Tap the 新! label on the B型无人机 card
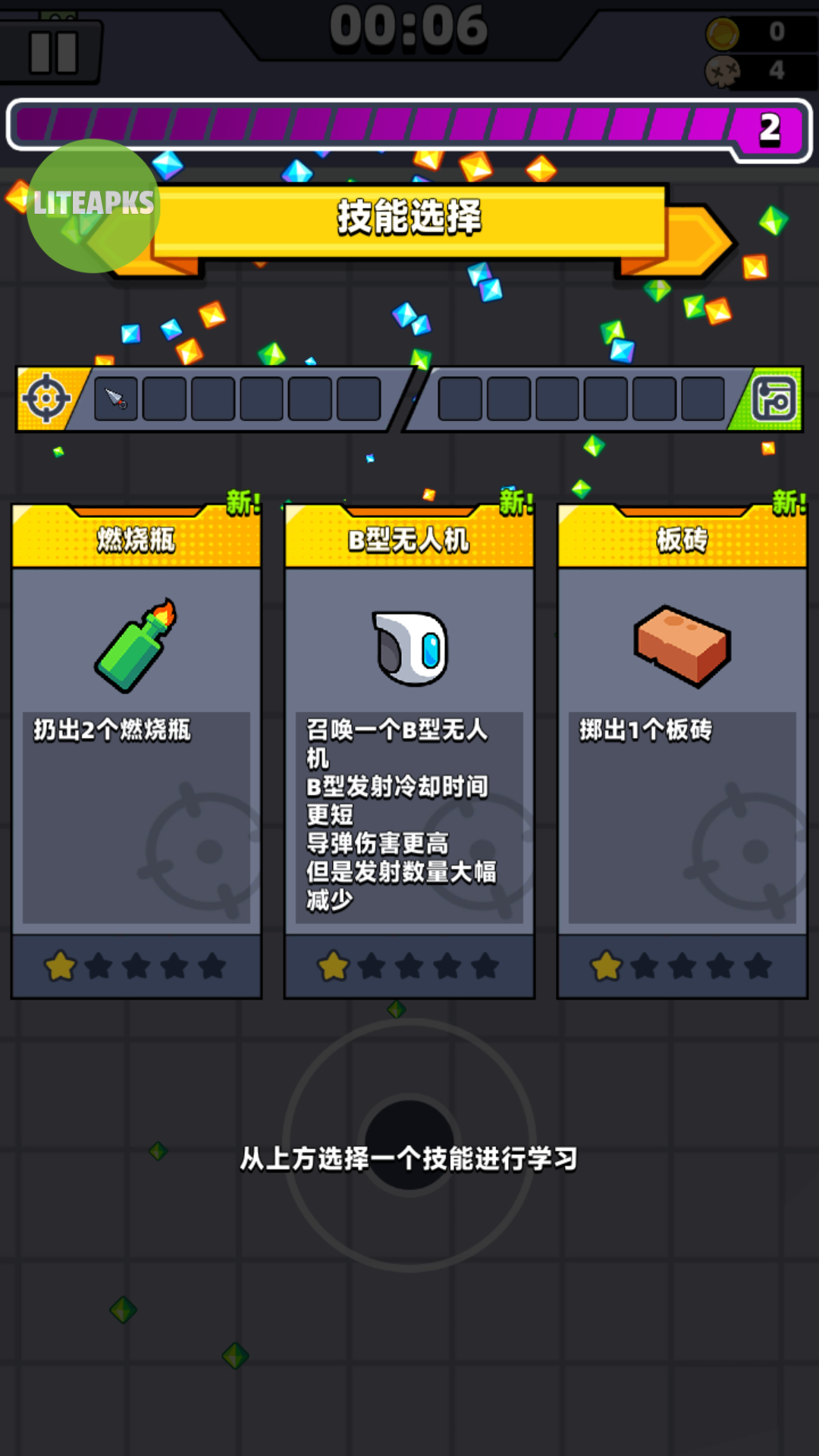819x1456 pixels. pos(516,502)
